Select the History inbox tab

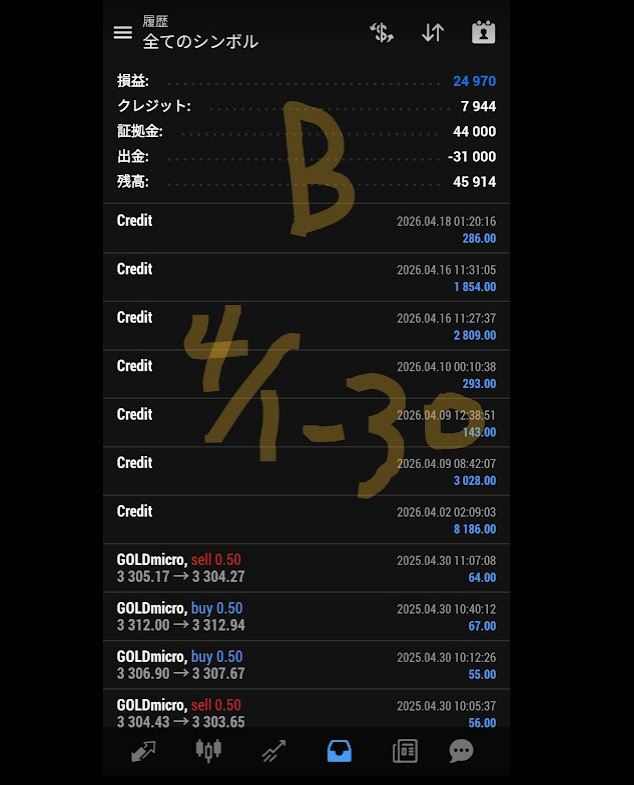[339, 752]
